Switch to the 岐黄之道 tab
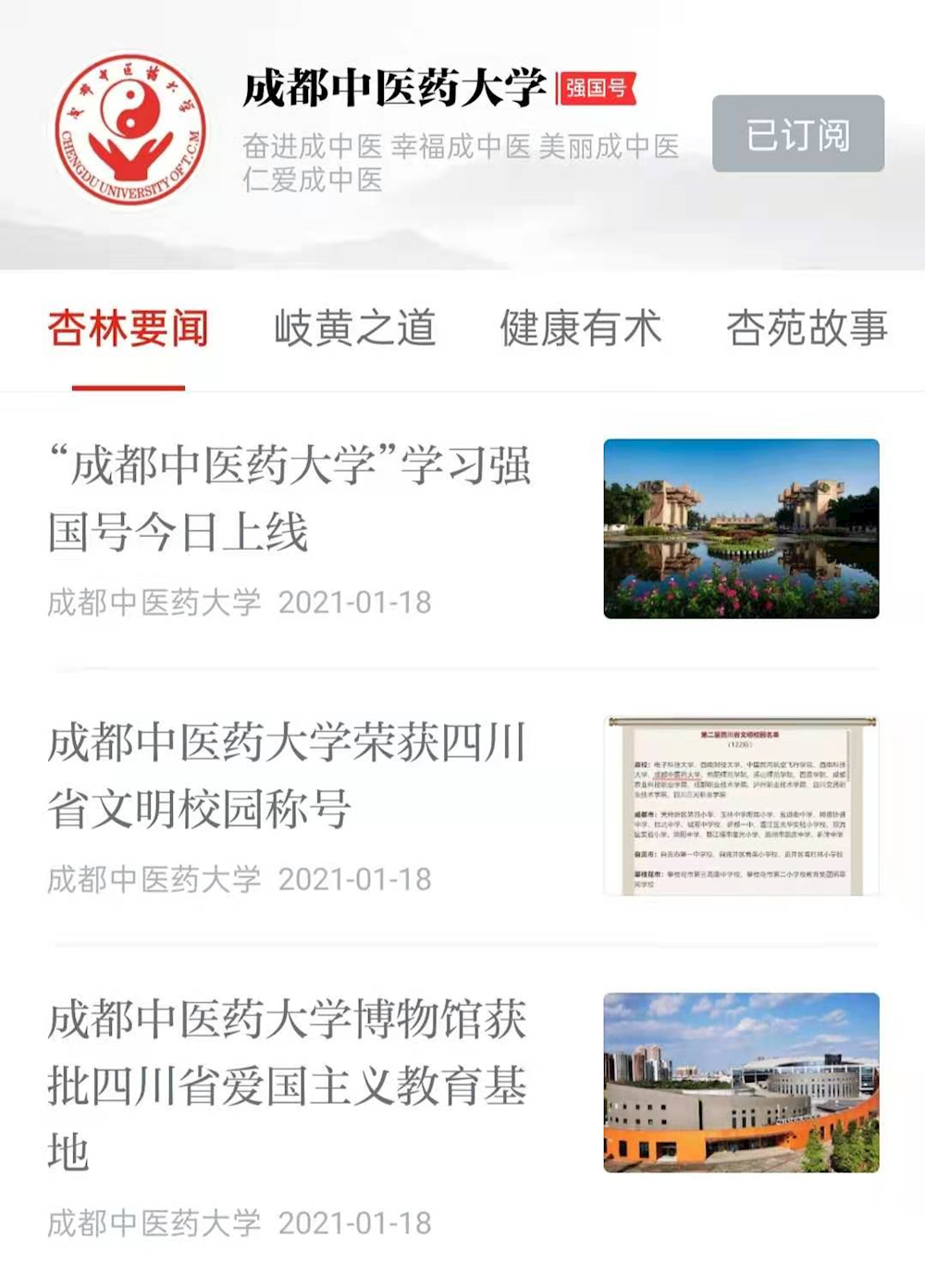Viewport: 925px width, 1288px height. coord(354,328)
